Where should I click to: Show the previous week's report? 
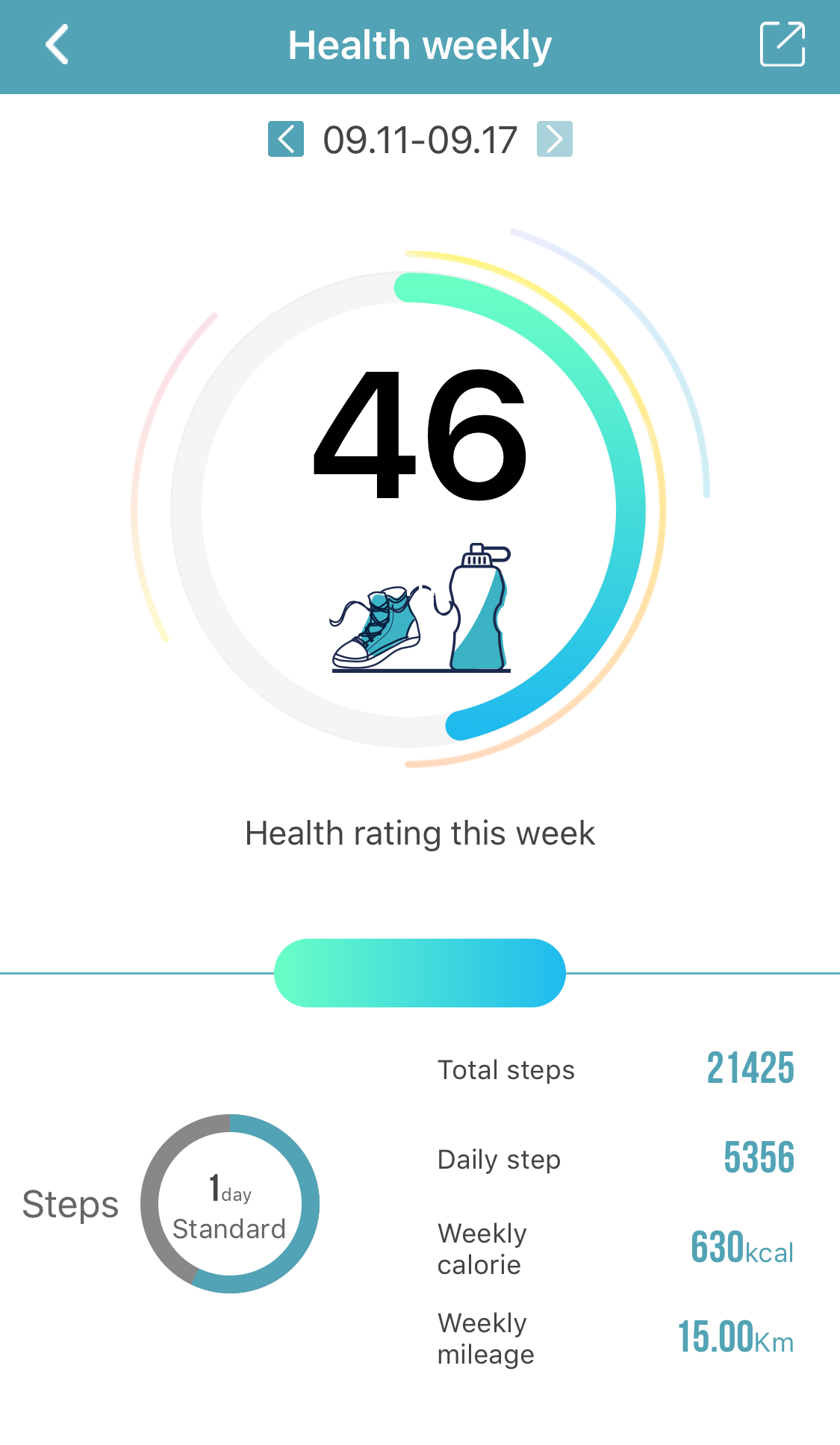(286, 139)
